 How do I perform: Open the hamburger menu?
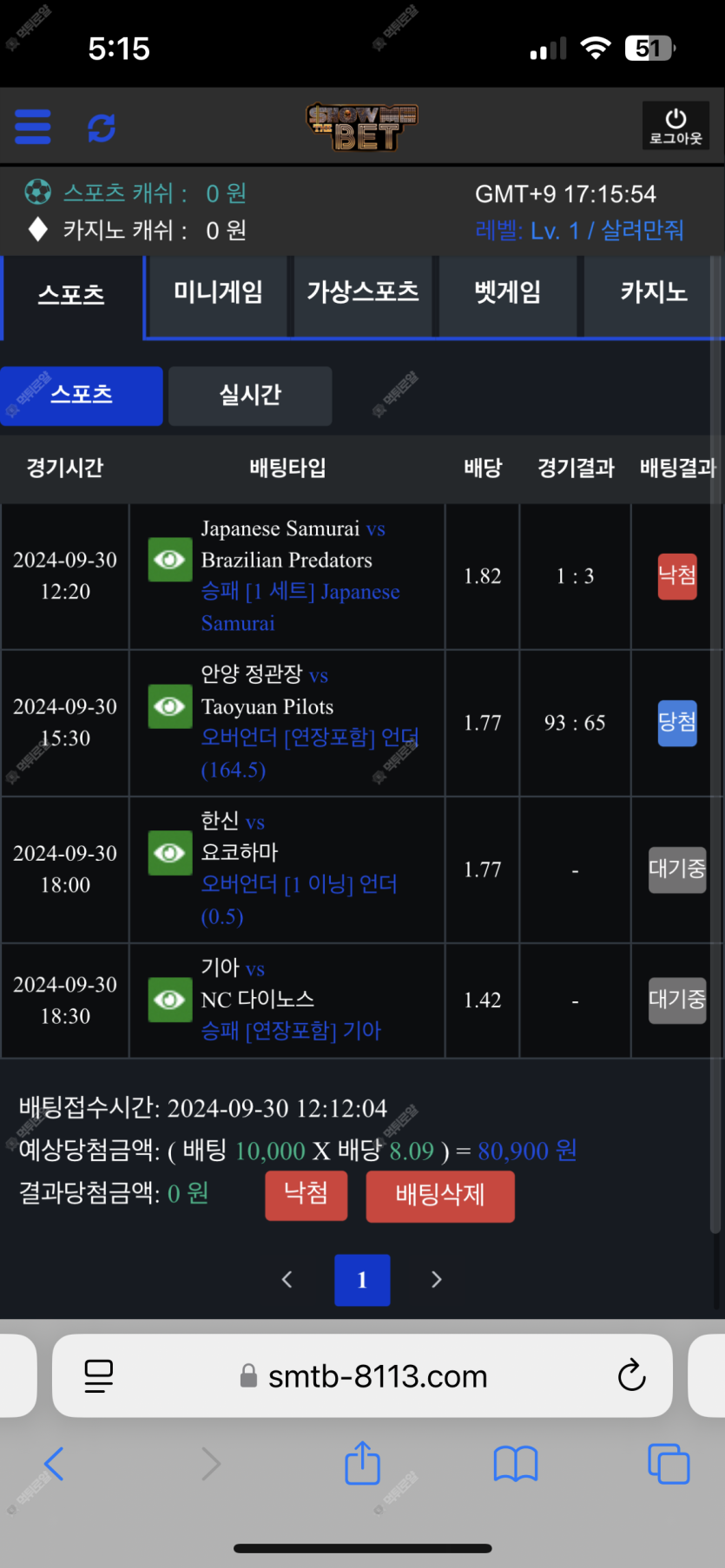pyautogui.click(x=33, y=127)
